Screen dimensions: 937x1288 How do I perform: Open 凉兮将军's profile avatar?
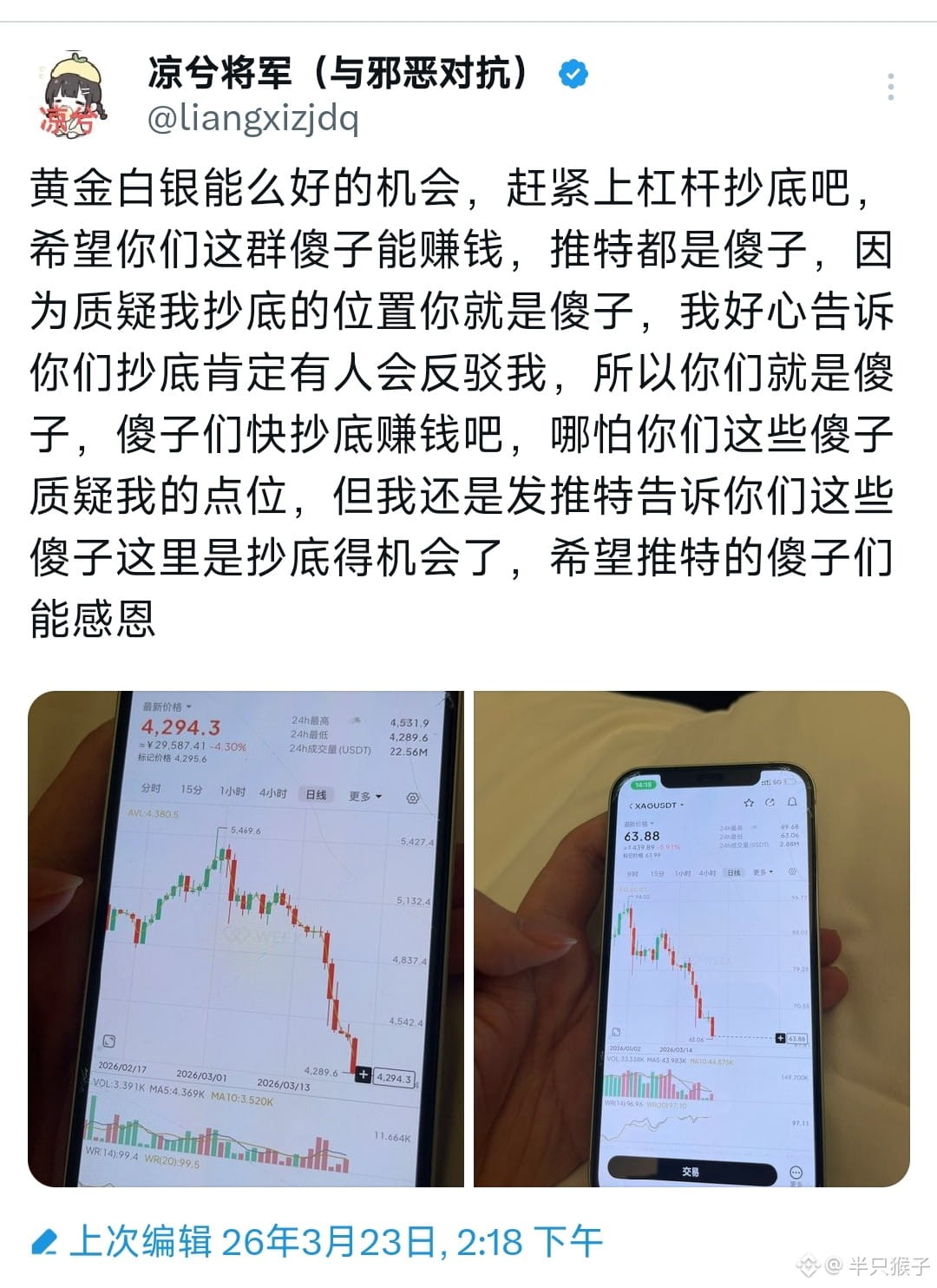click(x=74, y=94)
